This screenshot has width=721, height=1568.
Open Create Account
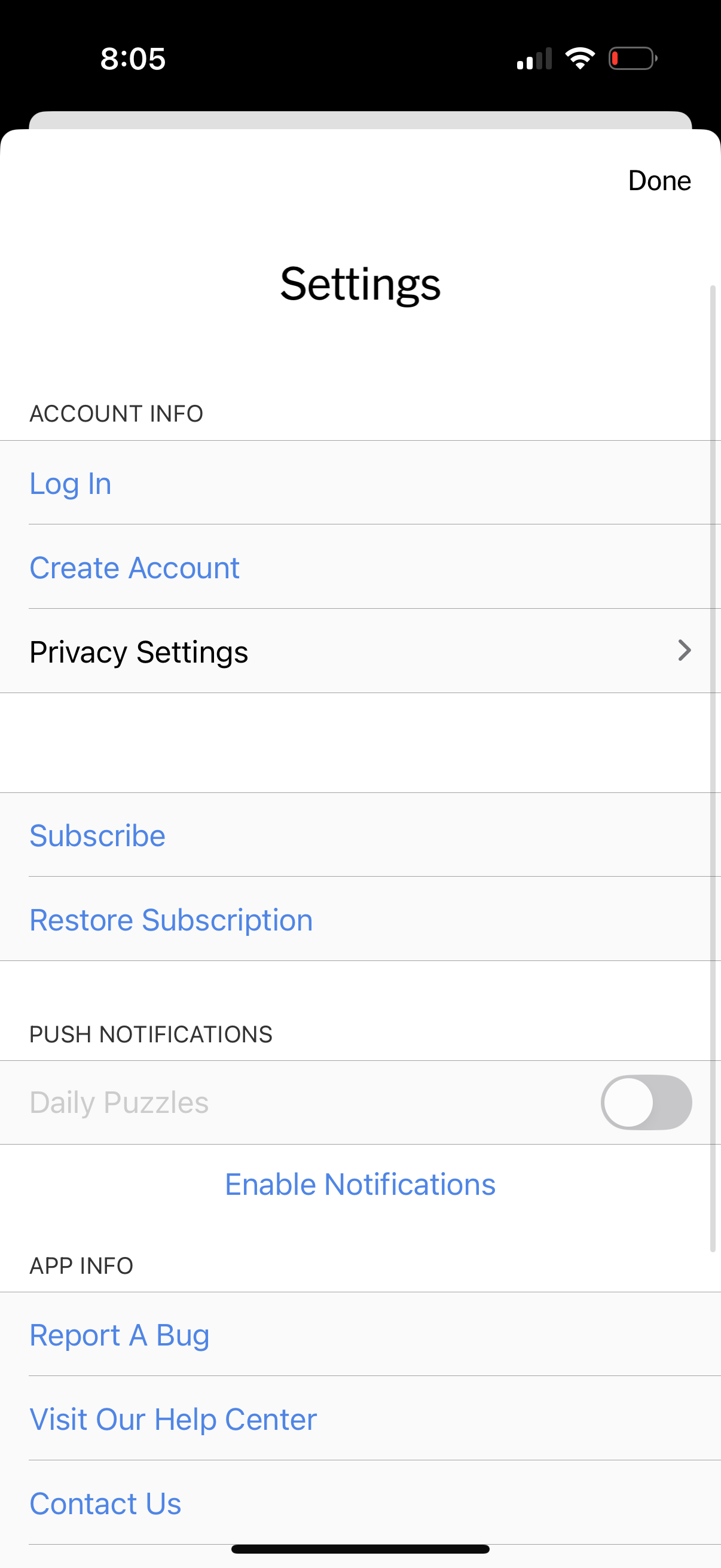click(134, 567)
